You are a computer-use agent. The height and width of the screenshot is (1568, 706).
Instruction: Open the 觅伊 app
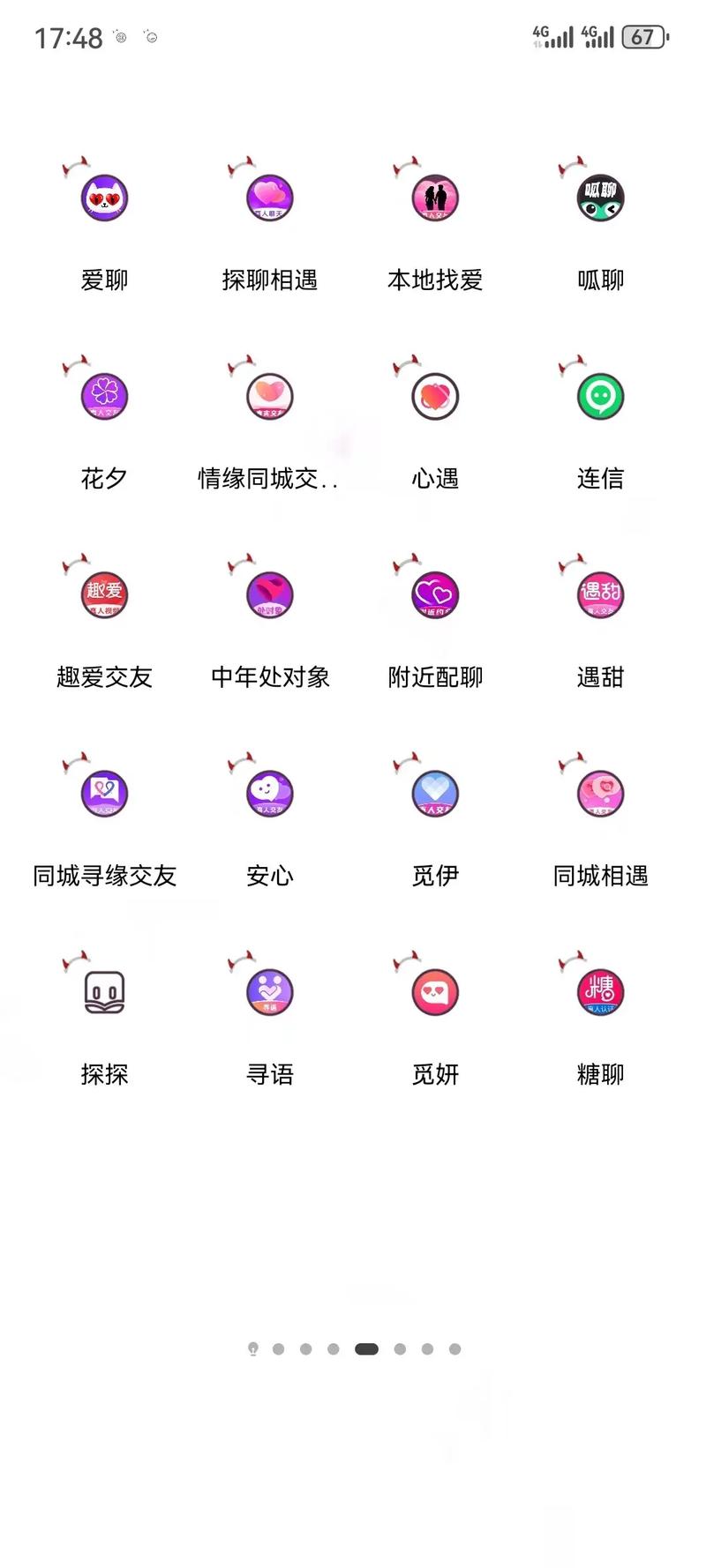[x=435, y=794]
